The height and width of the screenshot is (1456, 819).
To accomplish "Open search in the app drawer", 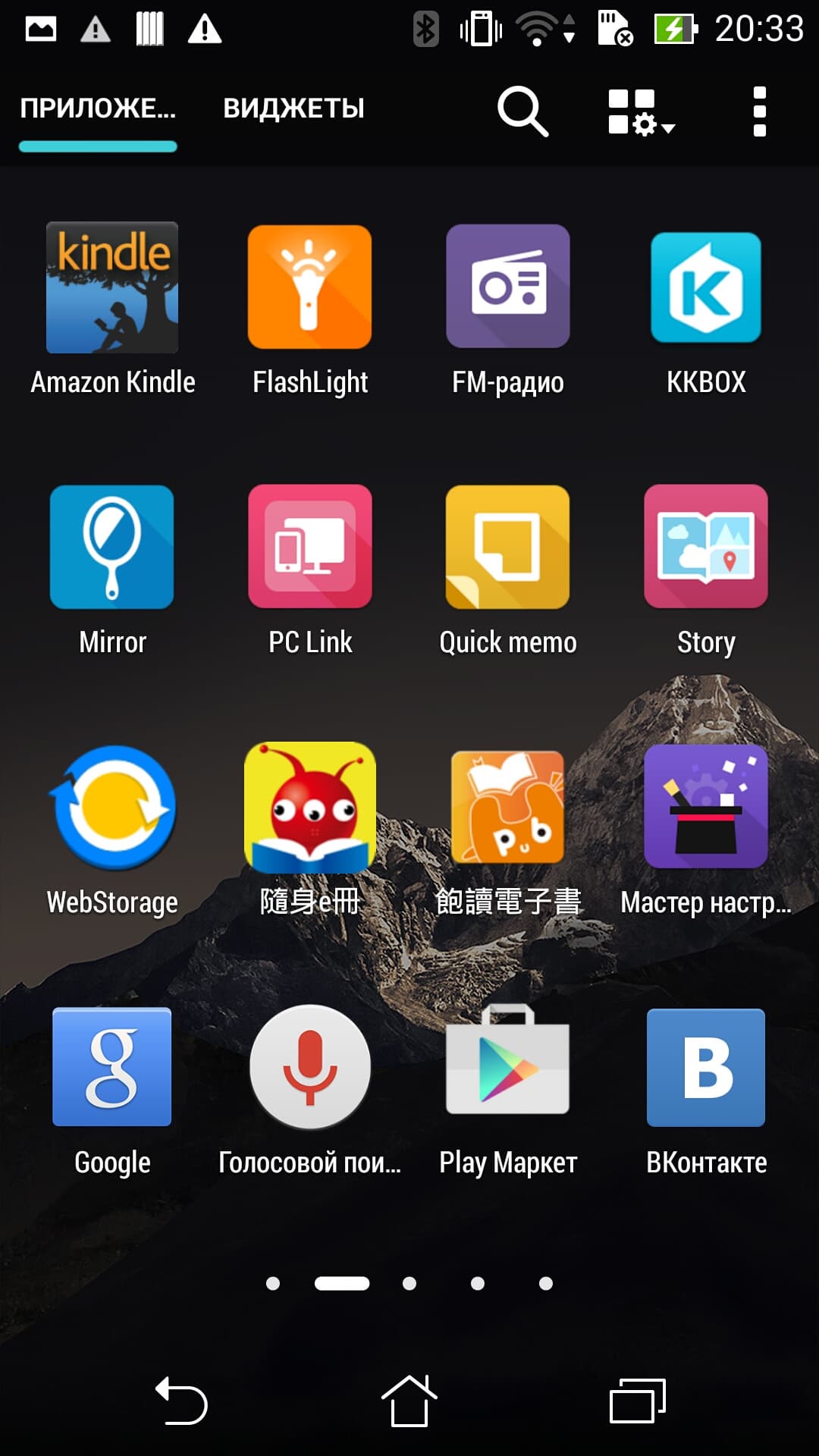I will [x=522, y=111].
